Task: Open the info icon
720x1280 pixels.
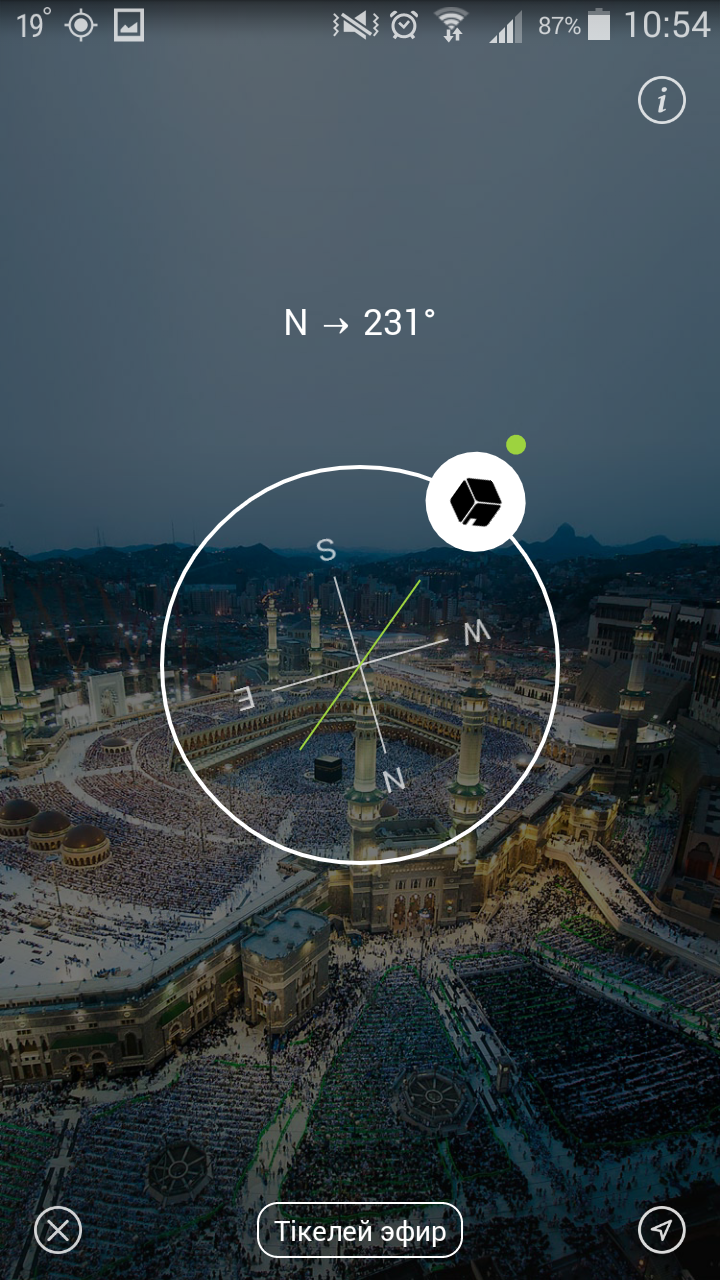Action: (x=661, y=101)
